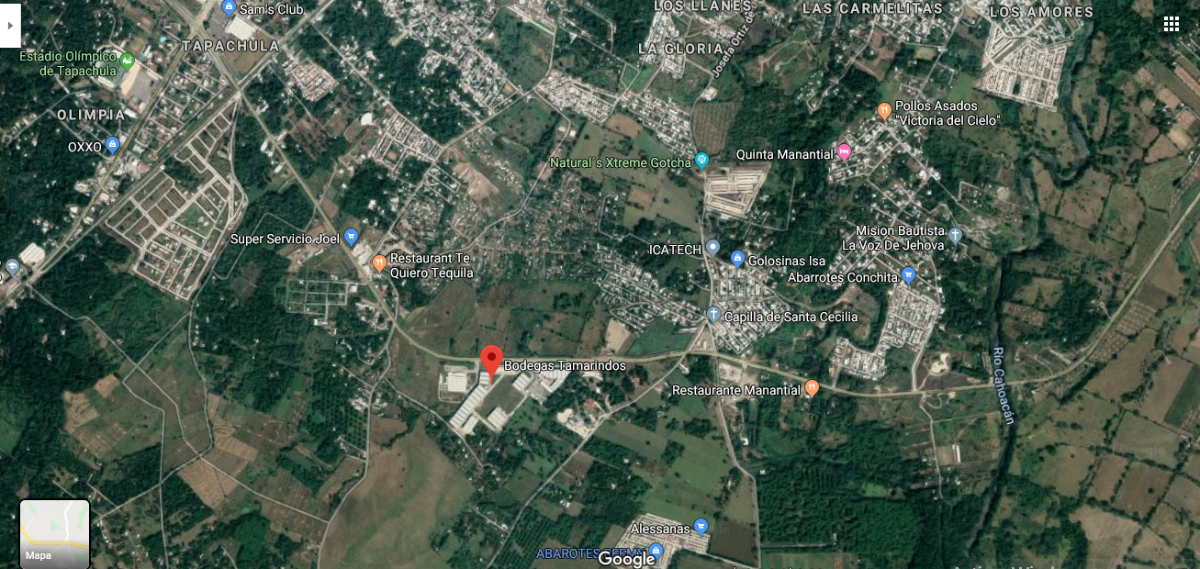Open the Google apps grid
1200x569 pixels.
click(1171, 24)
